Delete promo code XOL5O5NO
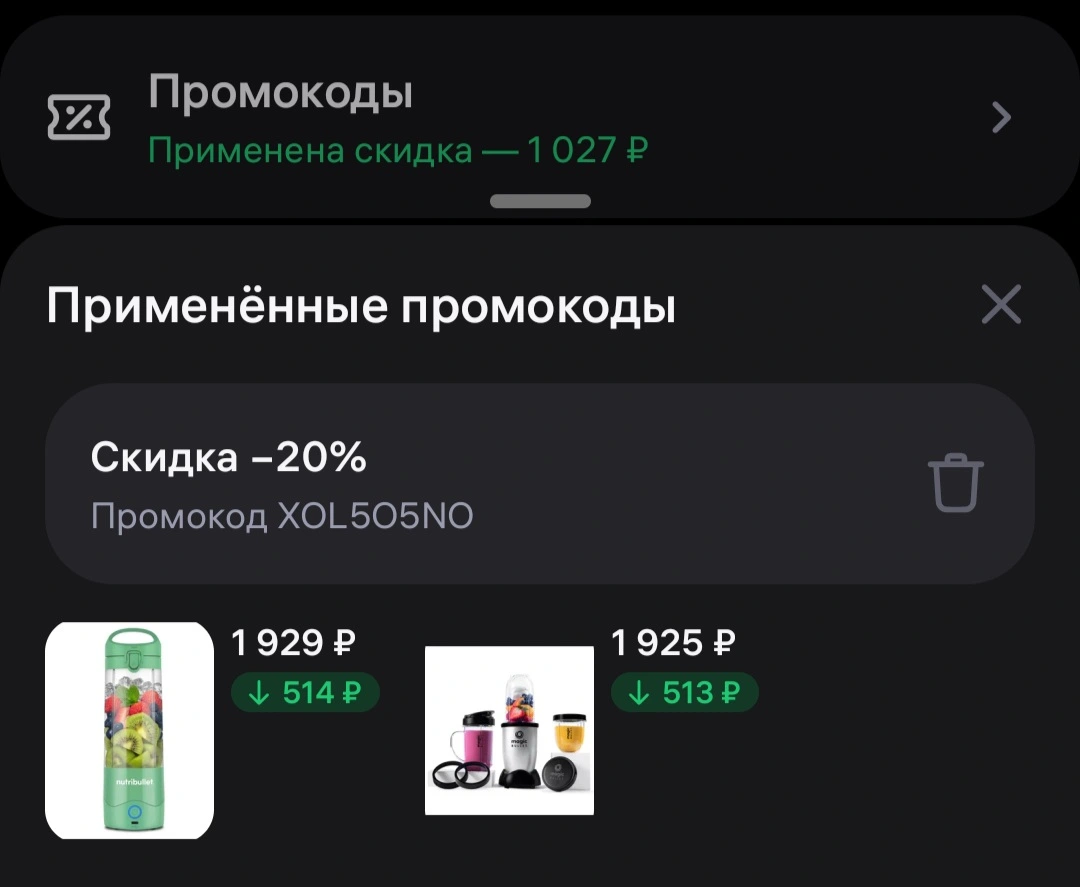1080x887 pixels. click(956, 483)
